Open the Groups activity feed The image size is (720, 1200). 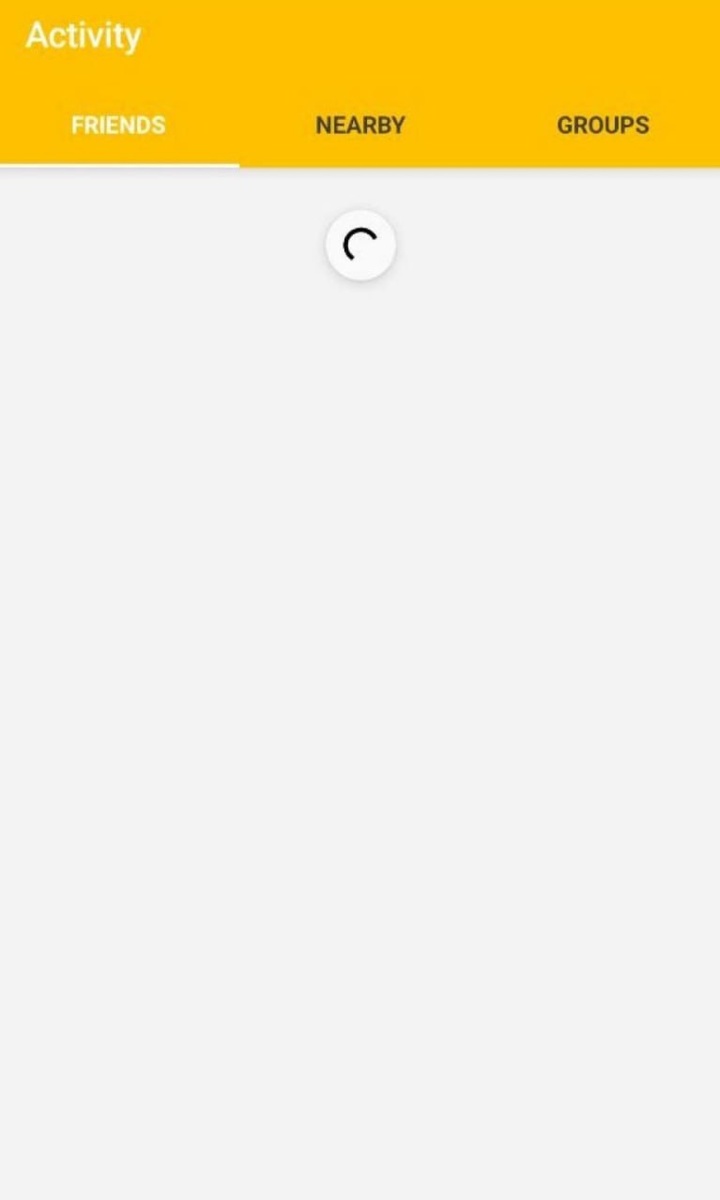603,125
